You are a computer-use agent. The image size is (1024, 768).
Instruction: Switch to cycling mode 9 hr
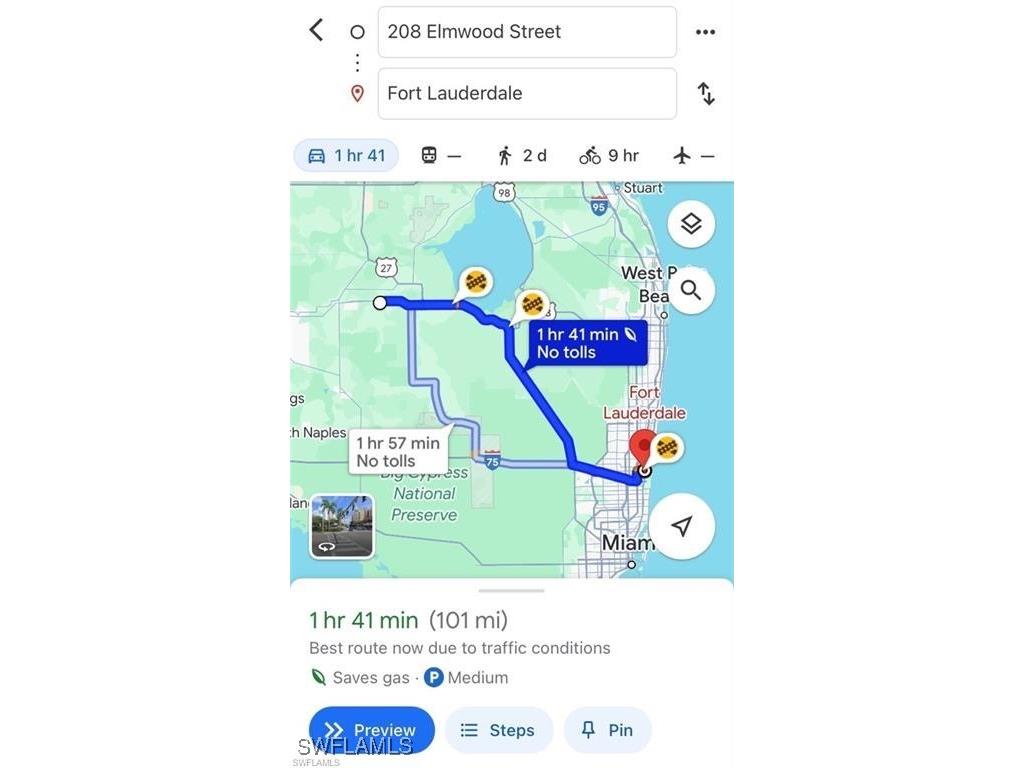[609, 156]
